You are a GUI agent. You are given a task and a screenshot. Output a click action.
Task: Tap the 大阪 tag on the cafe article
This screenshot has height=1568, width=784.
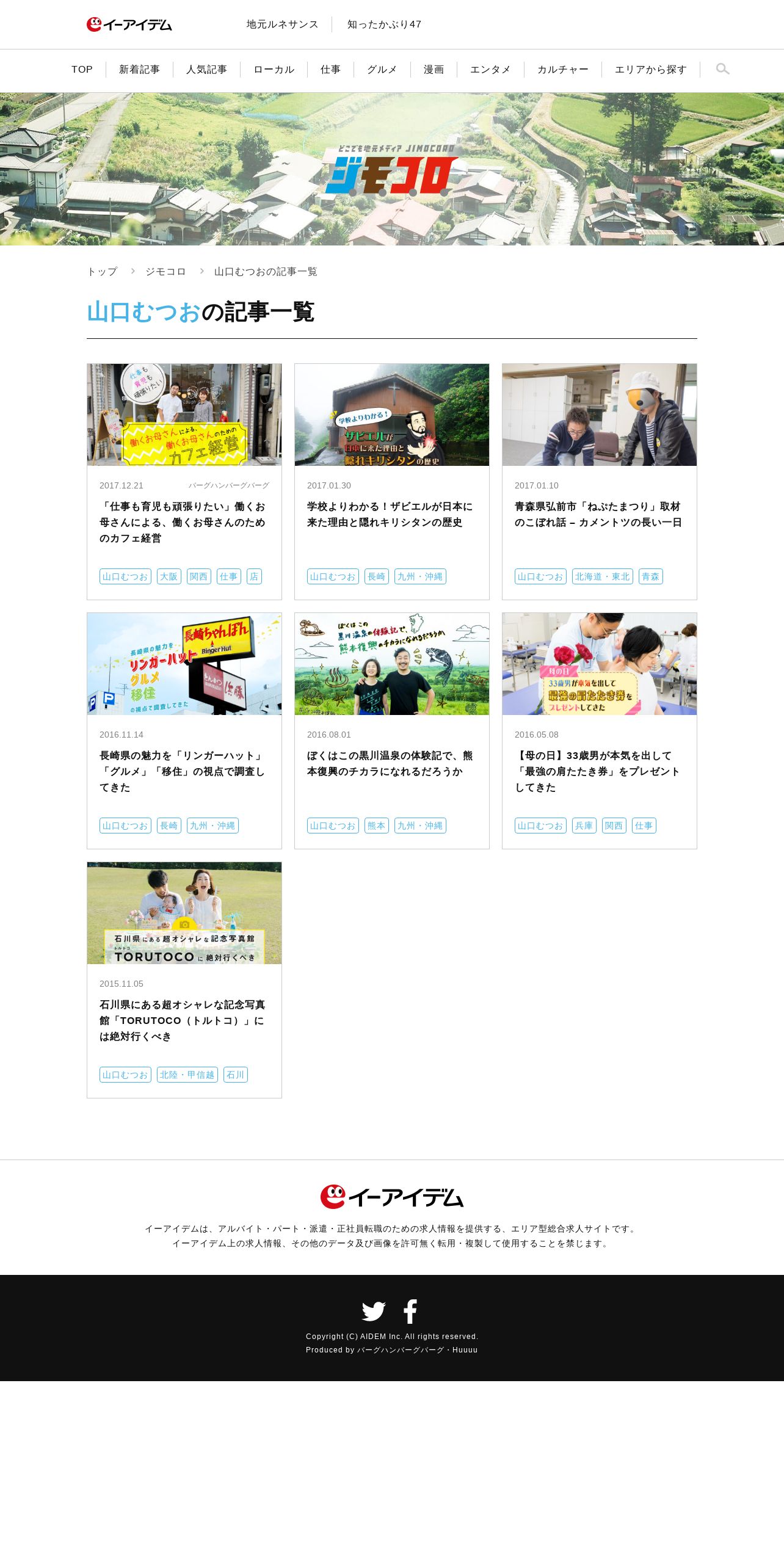(169, 576)
